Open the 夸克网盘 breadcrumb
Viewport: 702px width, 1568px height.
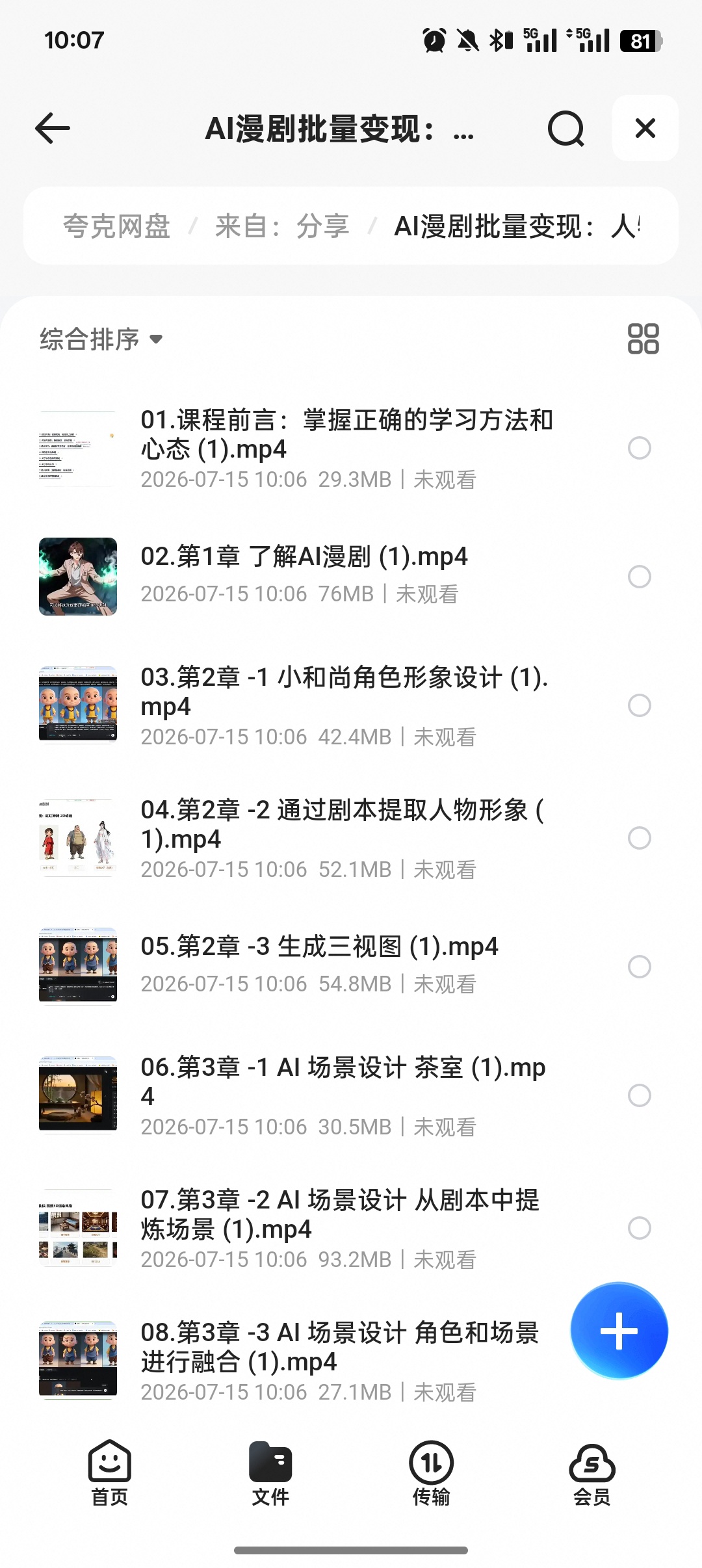coord(116,226)
